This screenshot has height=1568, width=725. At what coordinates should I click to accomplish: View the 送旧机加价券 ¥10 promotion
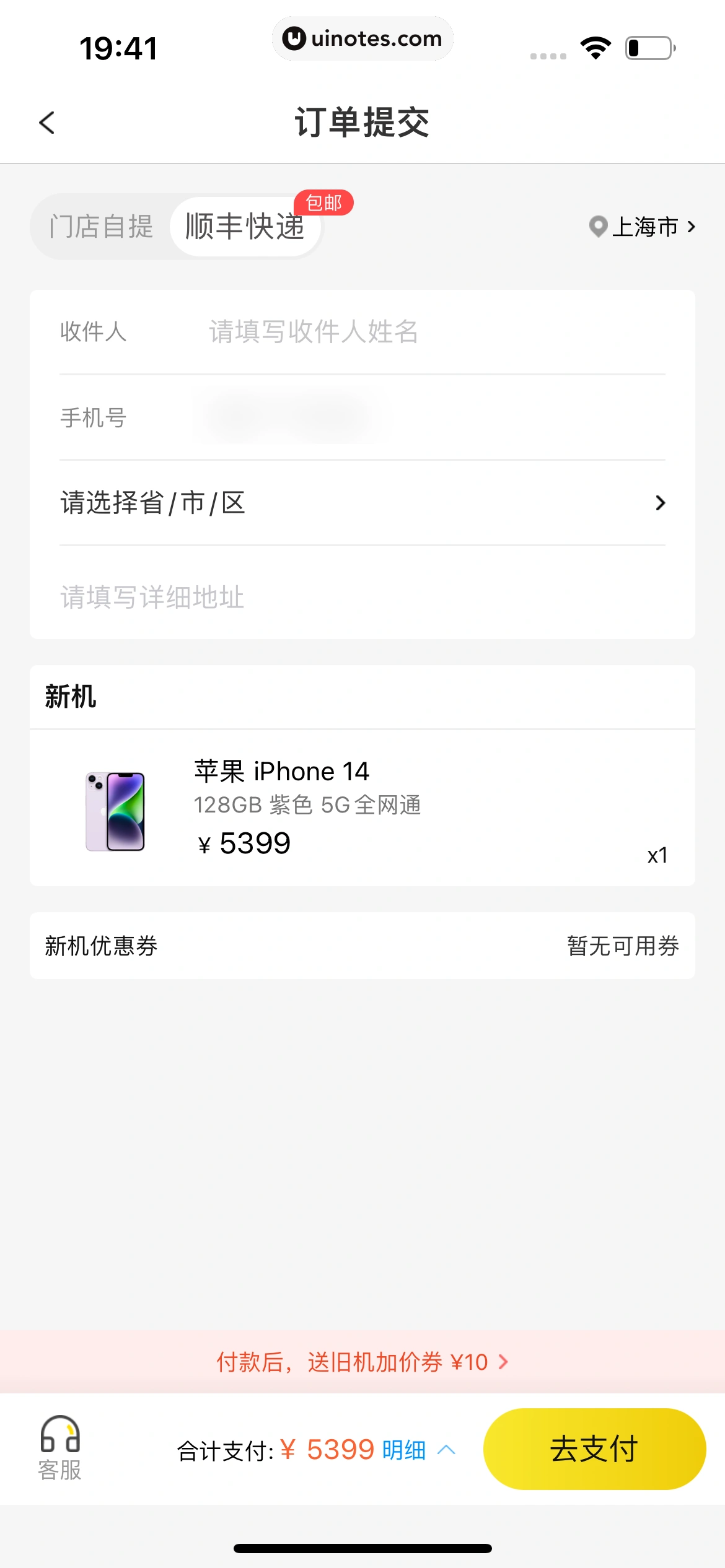point(362,1362)
